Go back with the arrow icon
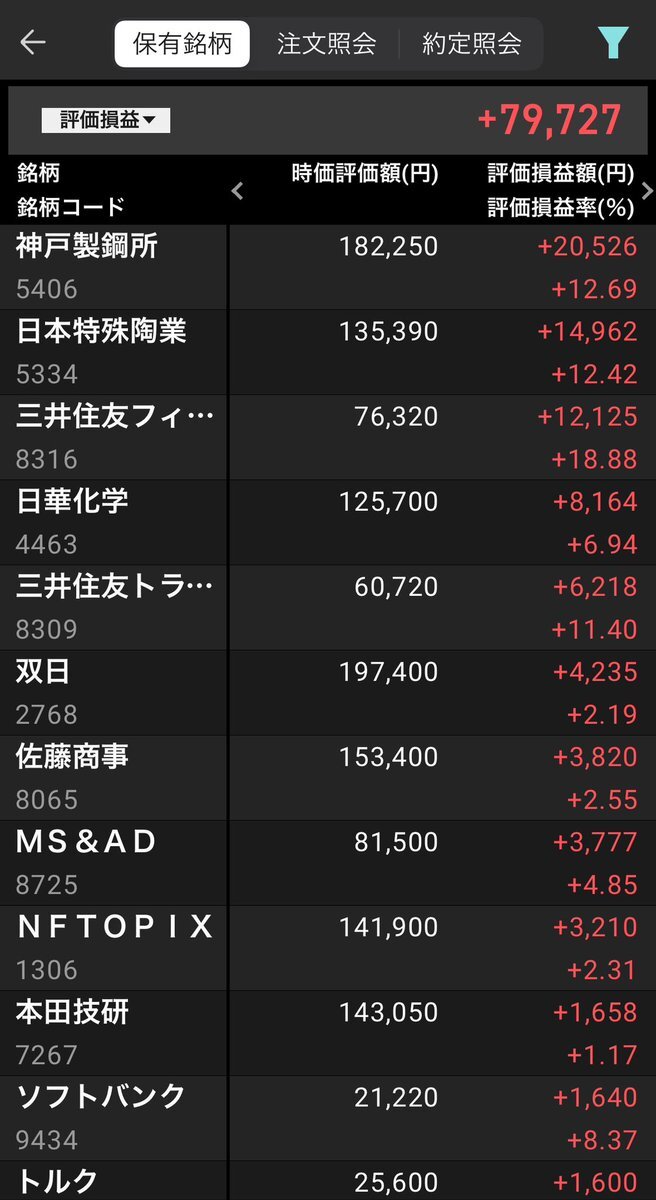This screenshot has height=1200, width=656. click(x=33, y=43)
